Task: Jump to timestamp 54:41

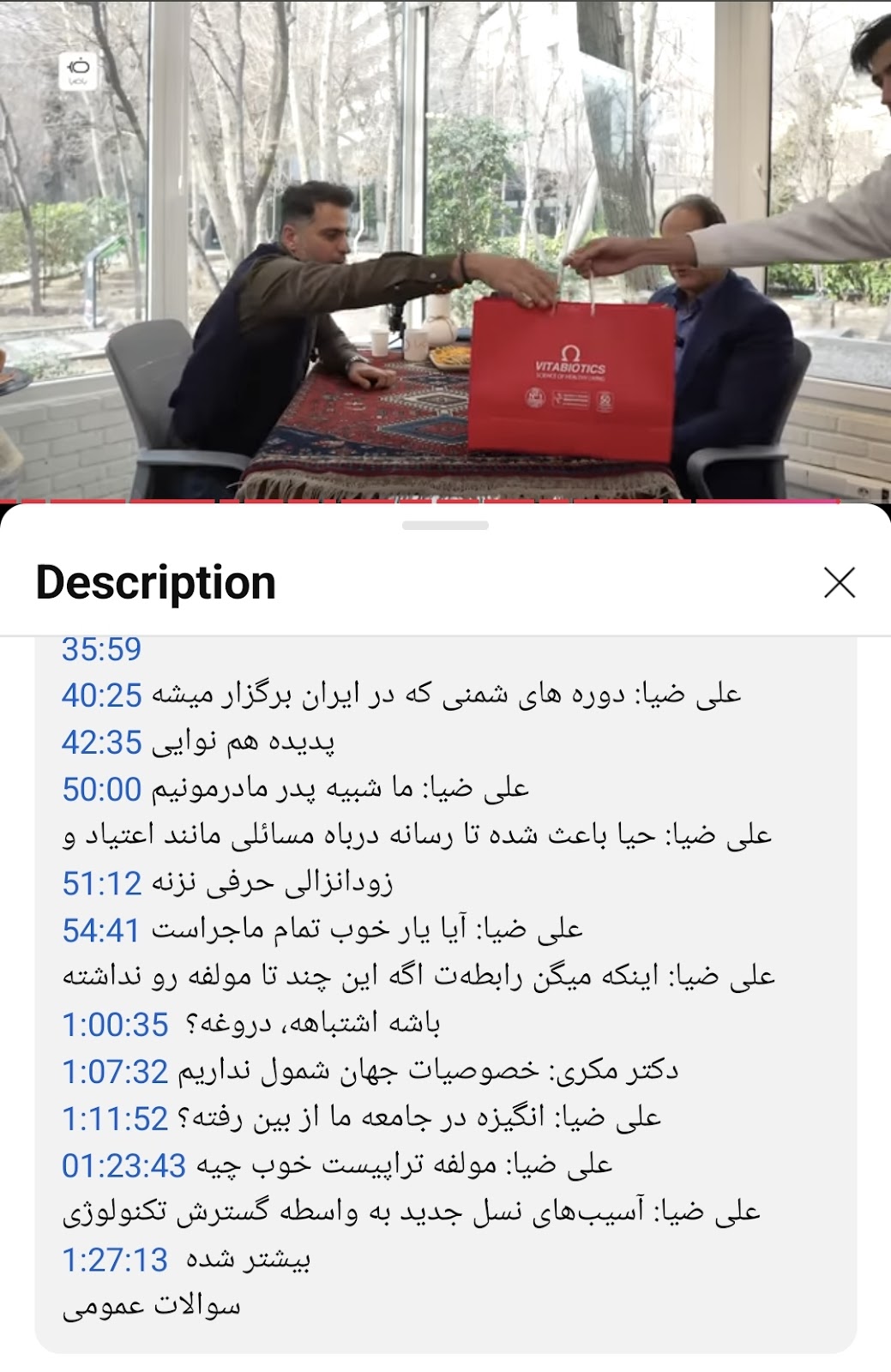Action: coord(101,930)
